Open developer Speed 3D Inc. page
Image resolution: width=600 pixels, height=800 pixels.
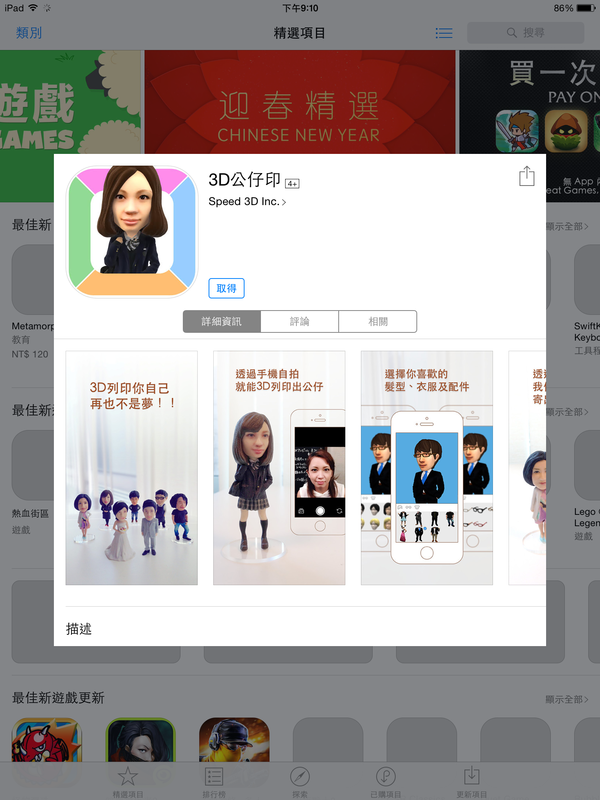[x=247, y=202]
